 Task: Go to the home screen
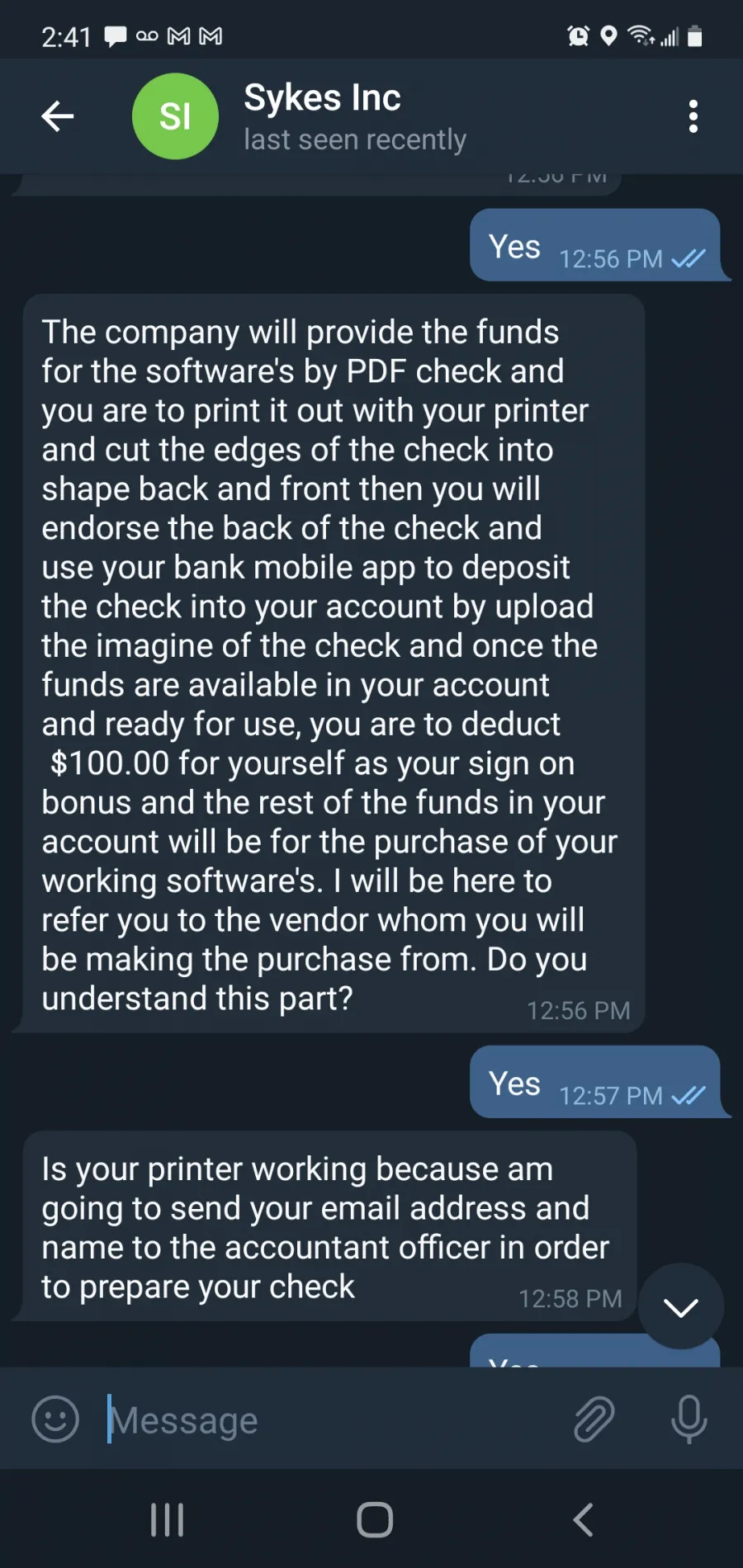[374, 1519]
